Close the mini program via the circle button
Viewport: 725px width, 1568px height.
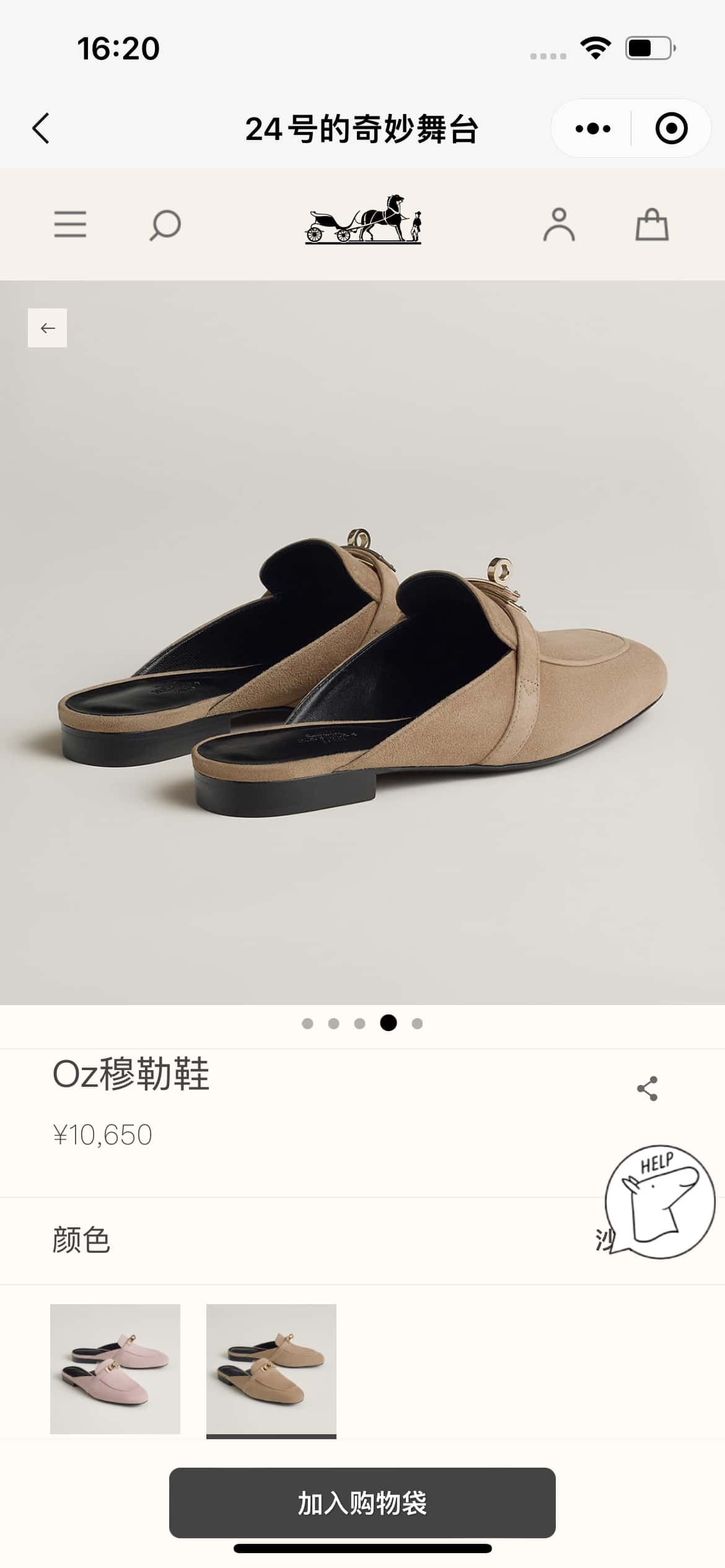671,129
